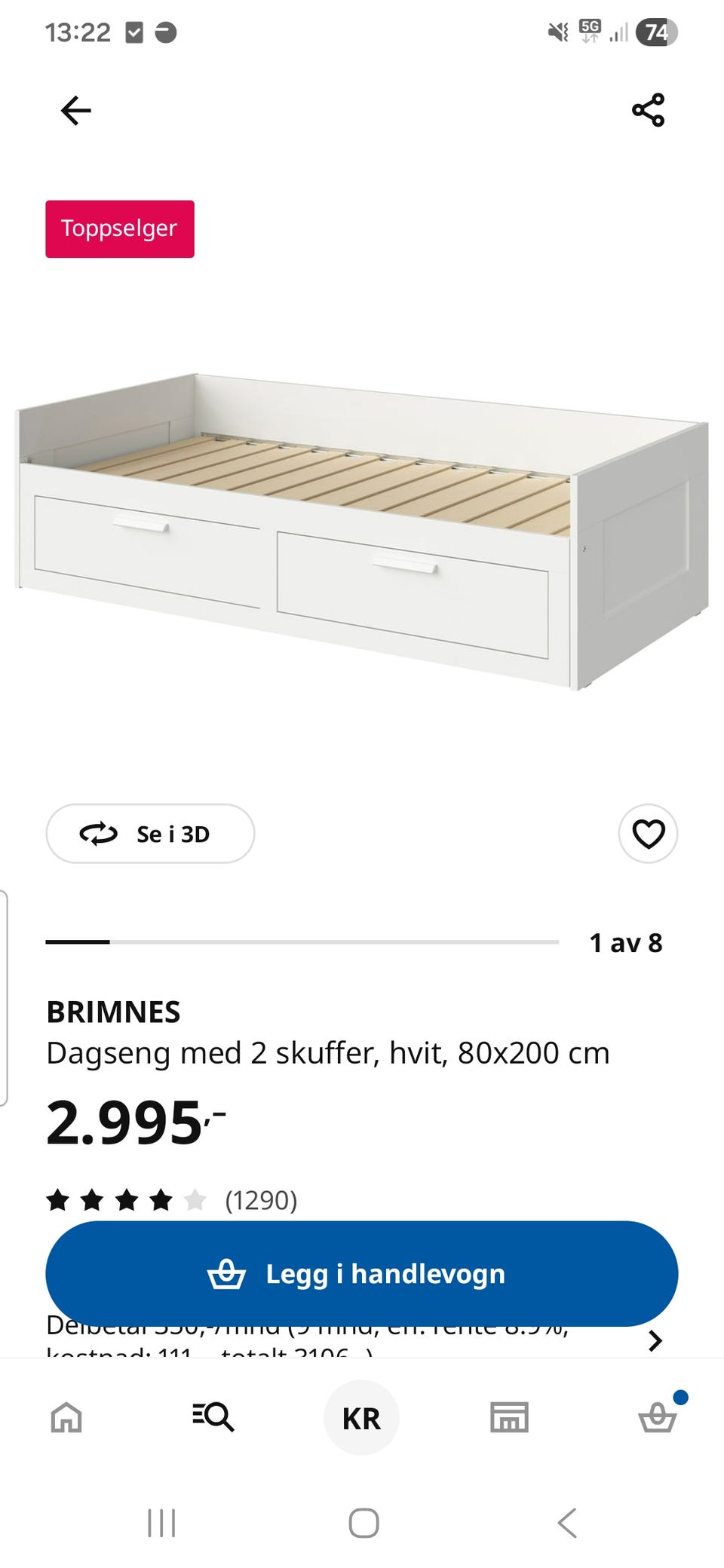724x1568 pixels.
Task: Open the search tab in bottom navigation
Action: [213, 1416]
